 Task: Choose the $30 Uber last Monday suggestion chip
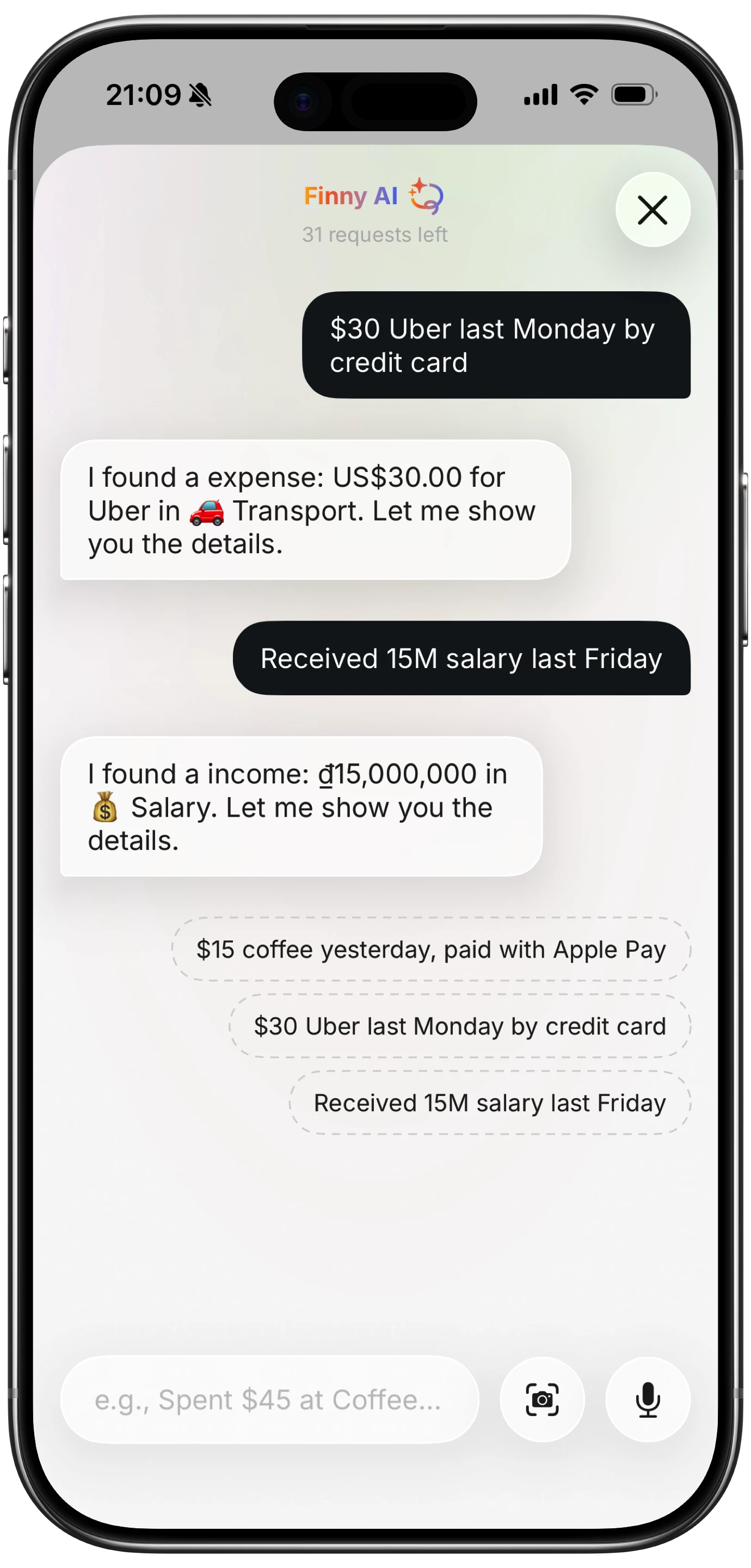459,1026
